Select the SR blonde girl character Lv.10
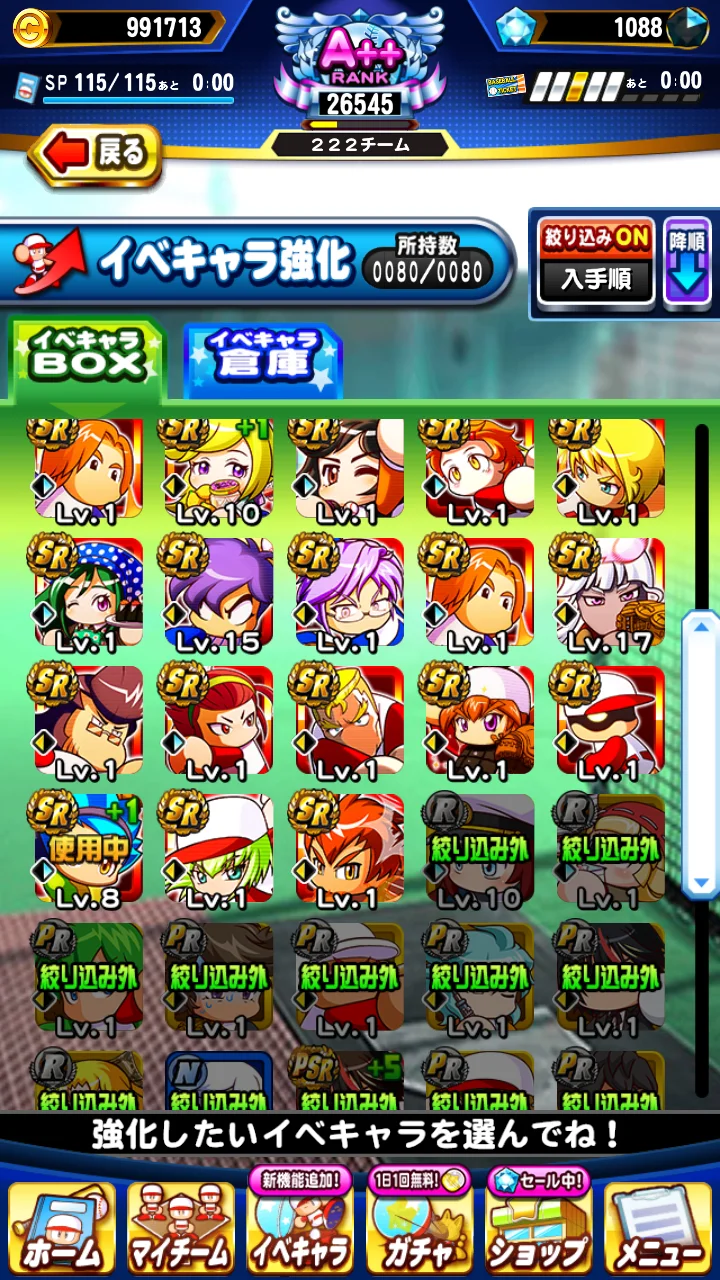This screenshot has width=720, height=1280. (x=218, y=468)
